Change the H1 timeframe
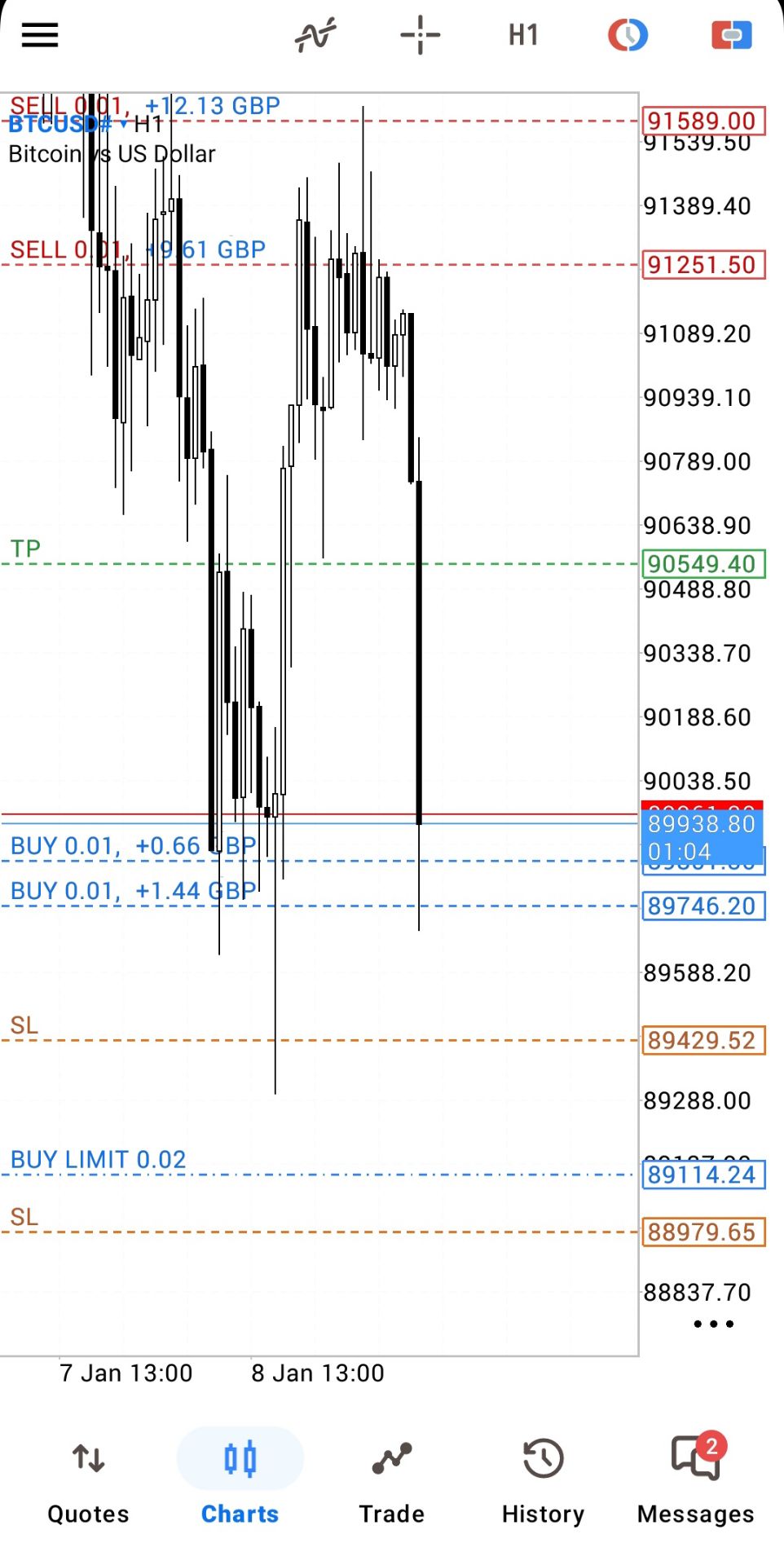The height and width of the screenshot is (1565, 784). pyautogui.click(x=523, y=35)
